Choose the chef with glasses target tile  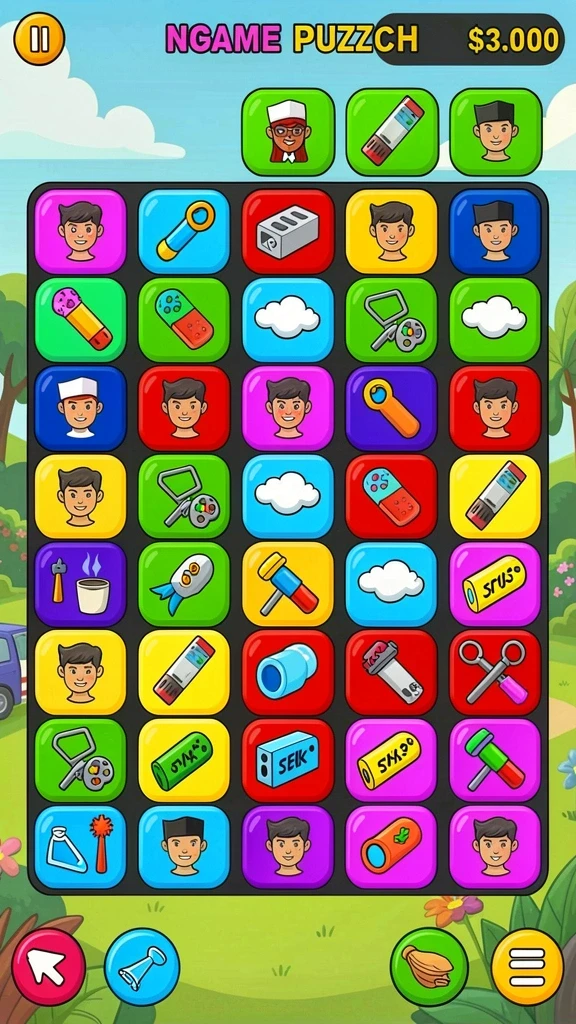coord(288,132)
